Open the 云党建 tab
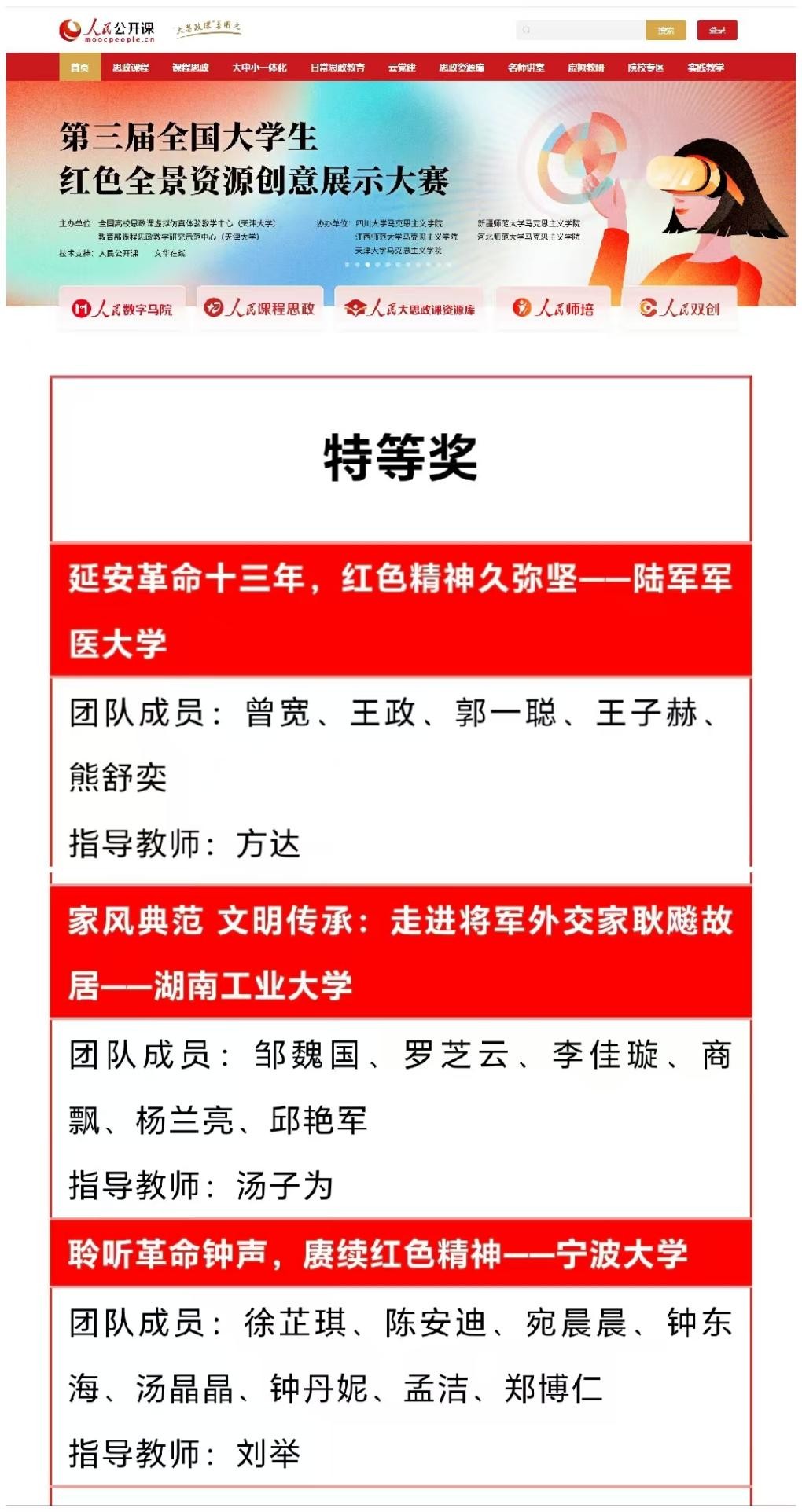 pyautogui.click(x=402, y=68)
